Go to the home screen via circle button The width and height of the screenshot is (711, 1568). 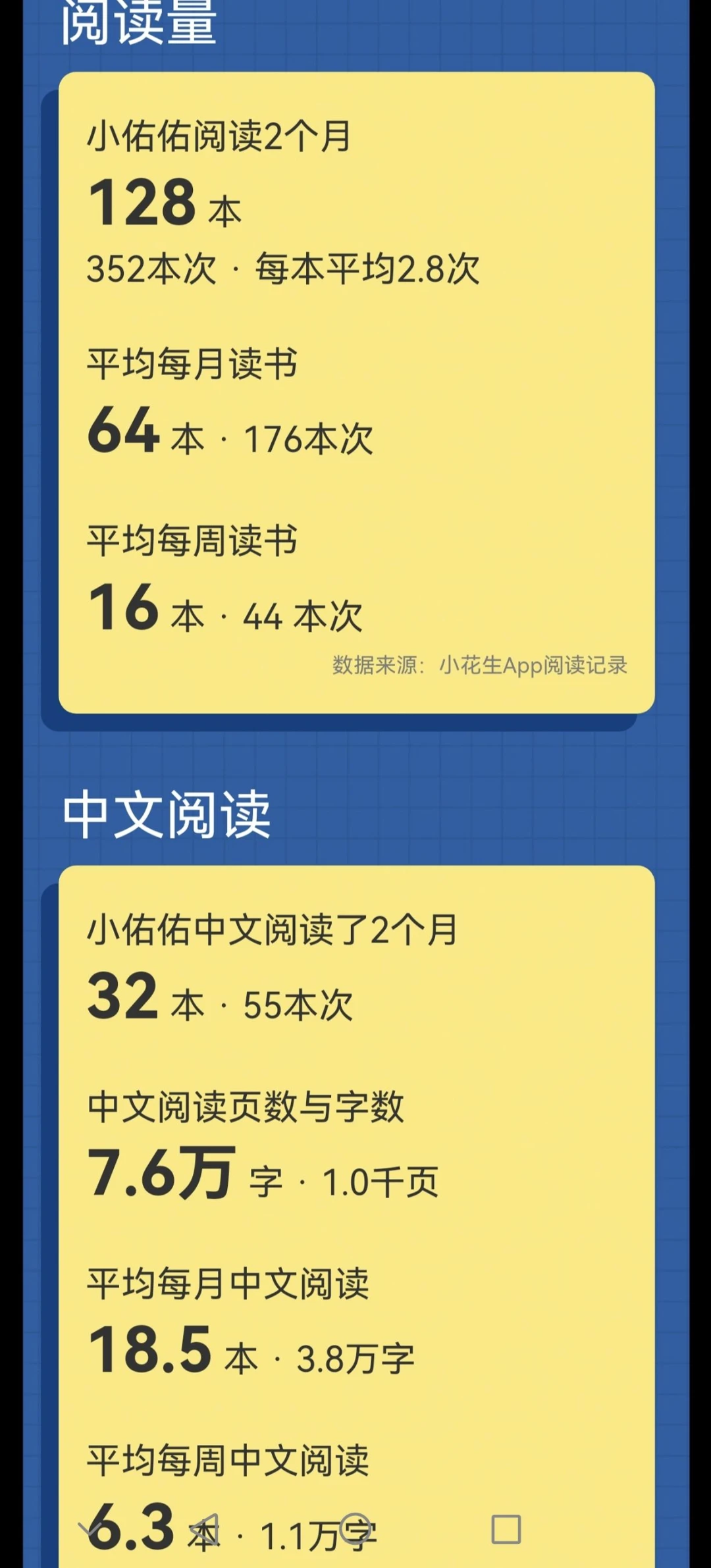[x=356, y=1529]
